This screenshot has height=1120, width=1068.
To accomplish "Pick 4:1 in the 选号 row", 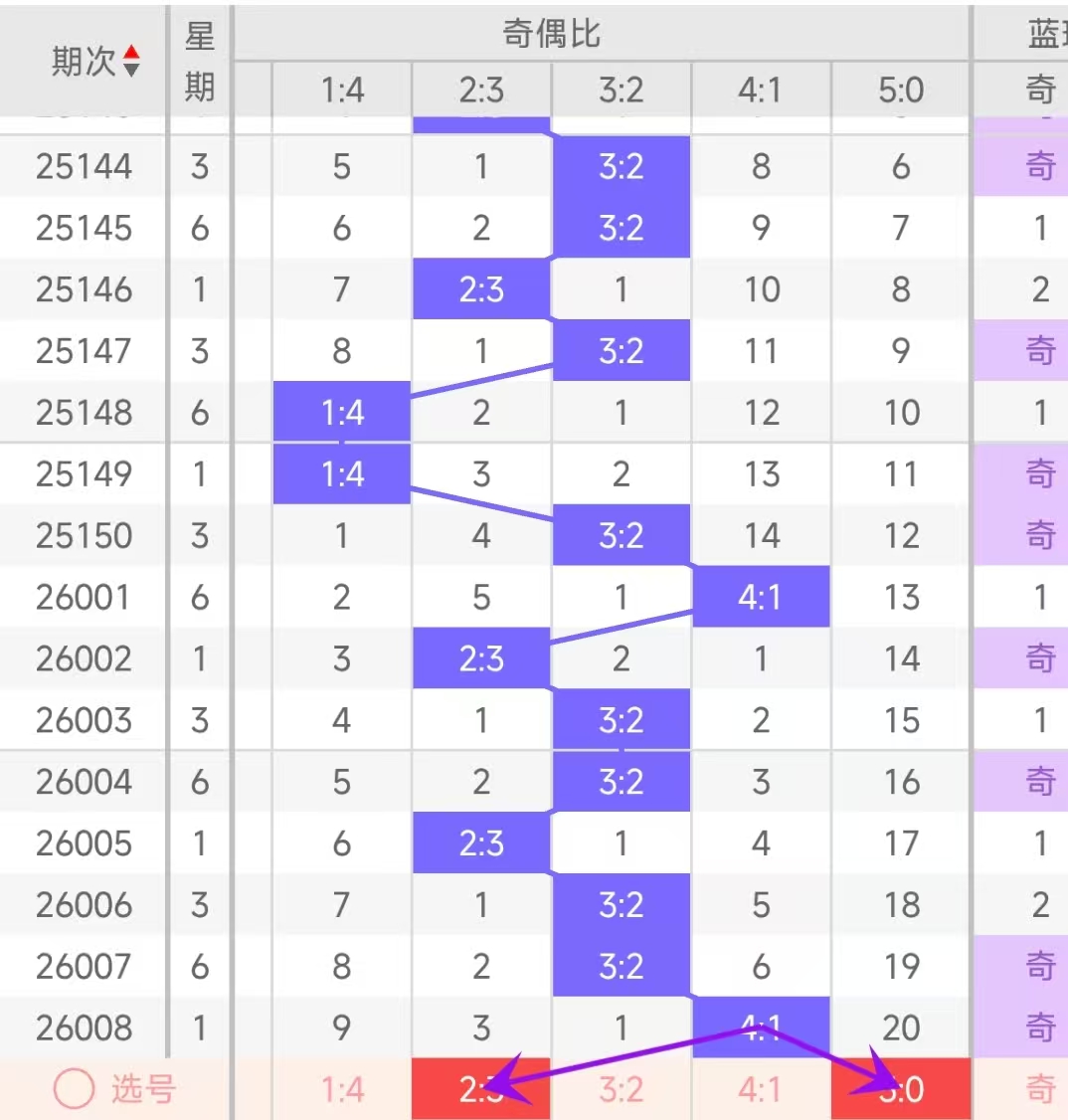I will 761,1090.
